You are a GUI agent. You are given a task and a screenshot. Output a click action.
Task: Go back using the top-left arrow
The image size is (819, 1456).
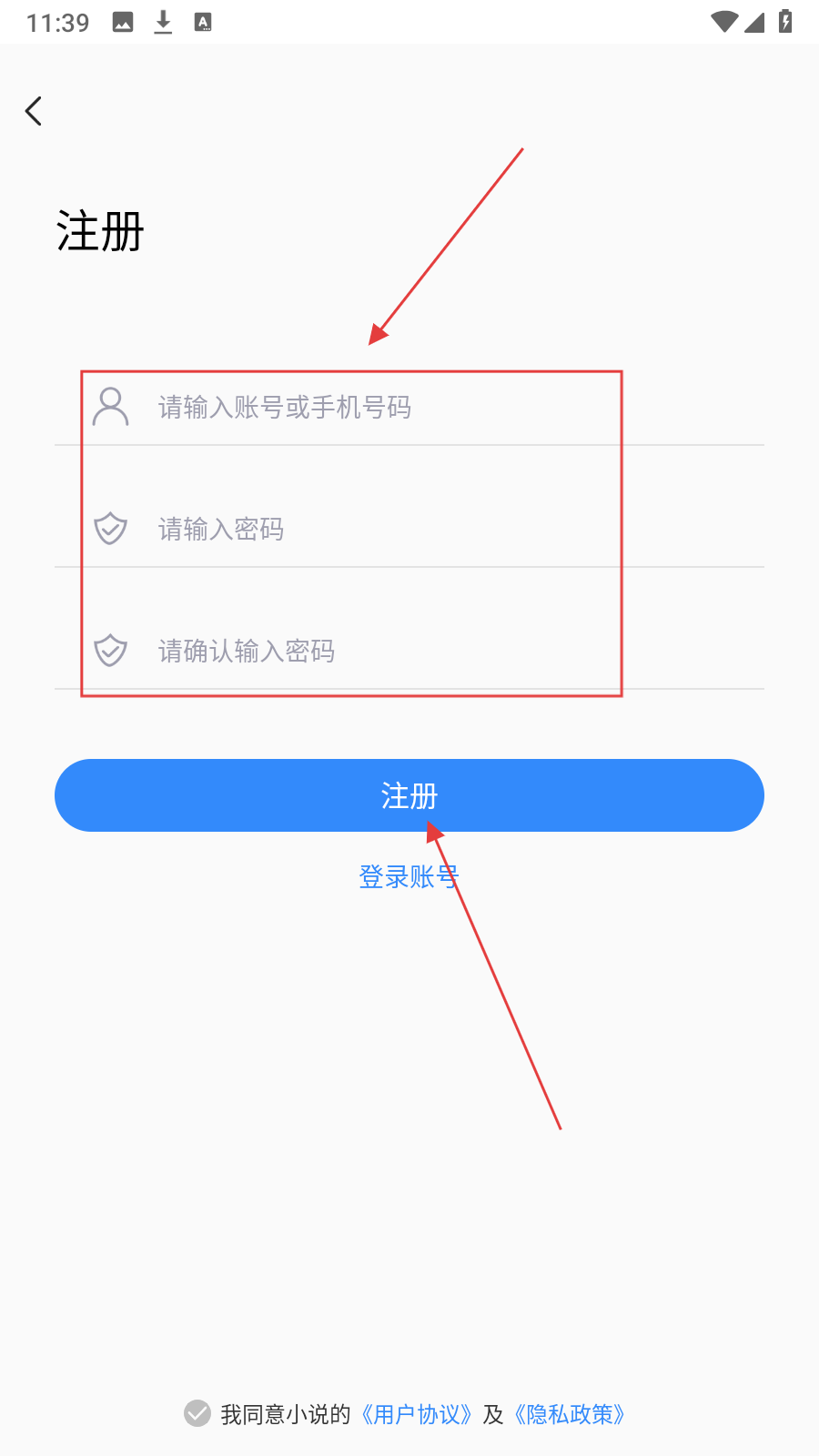[x=34, y=111]
